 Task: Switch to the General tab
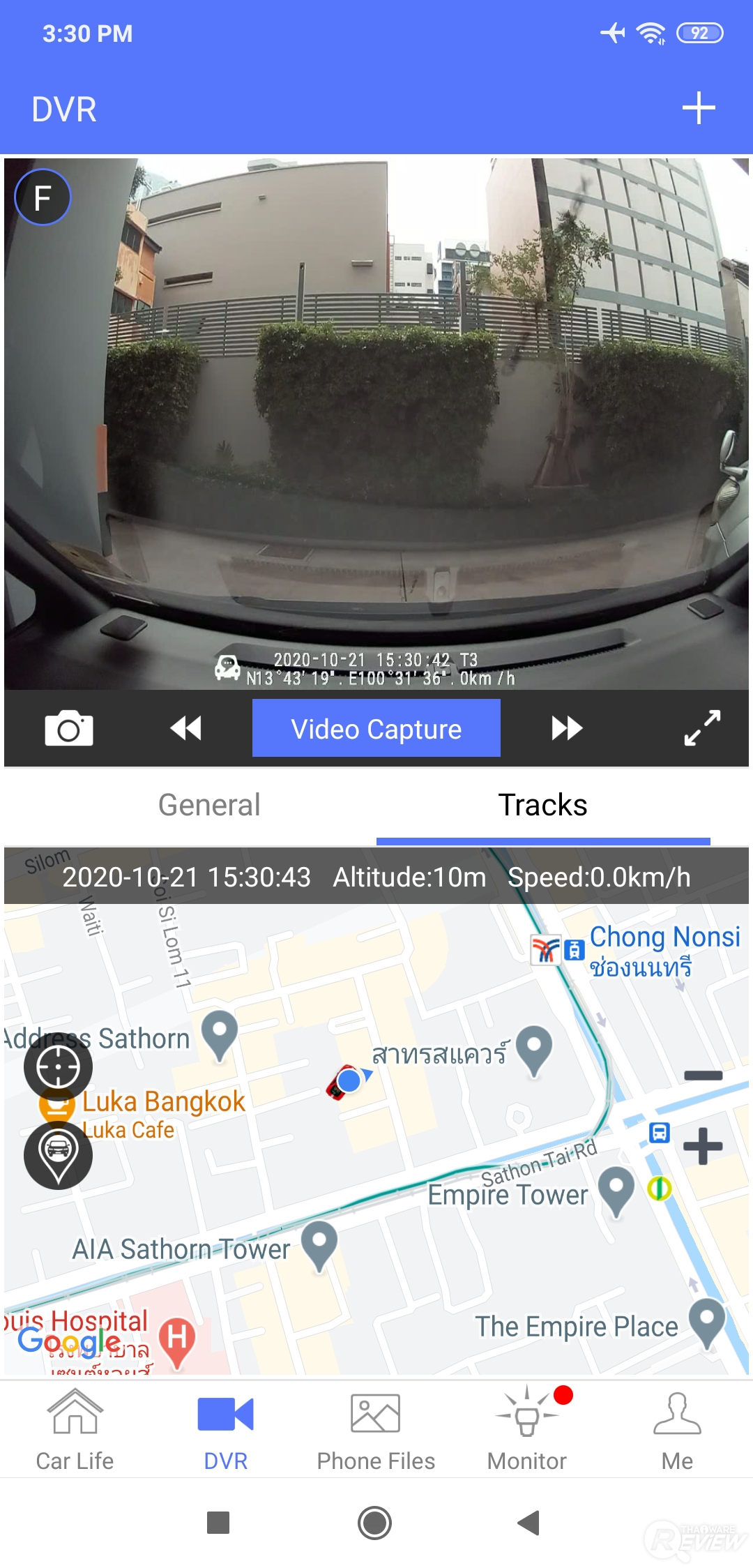(x=209, y=805)
